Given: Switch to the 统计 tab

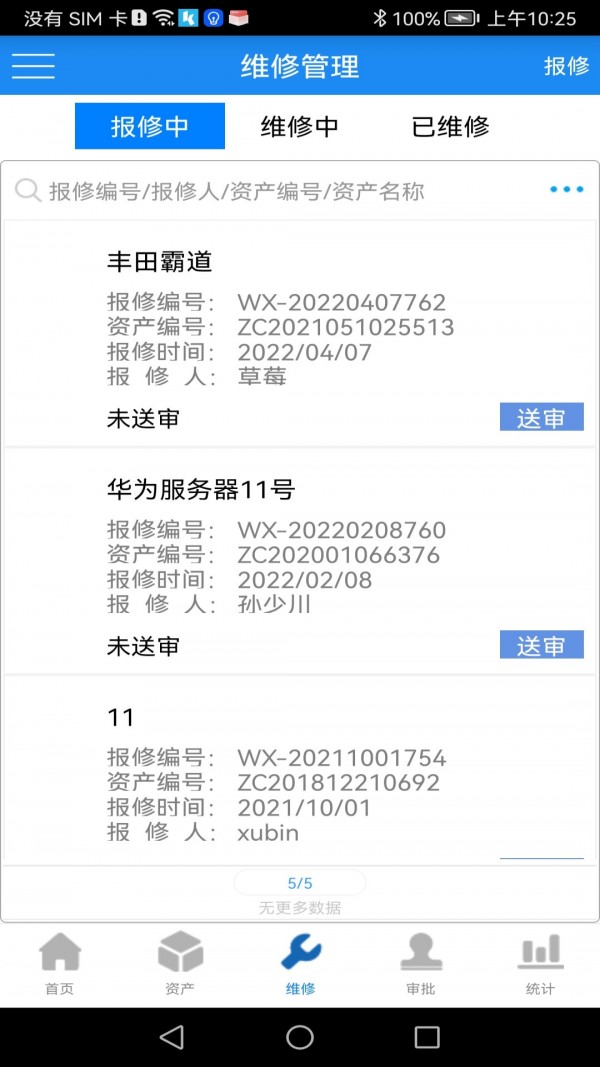Looking at the screenshot, I should (x=540, y=964).
